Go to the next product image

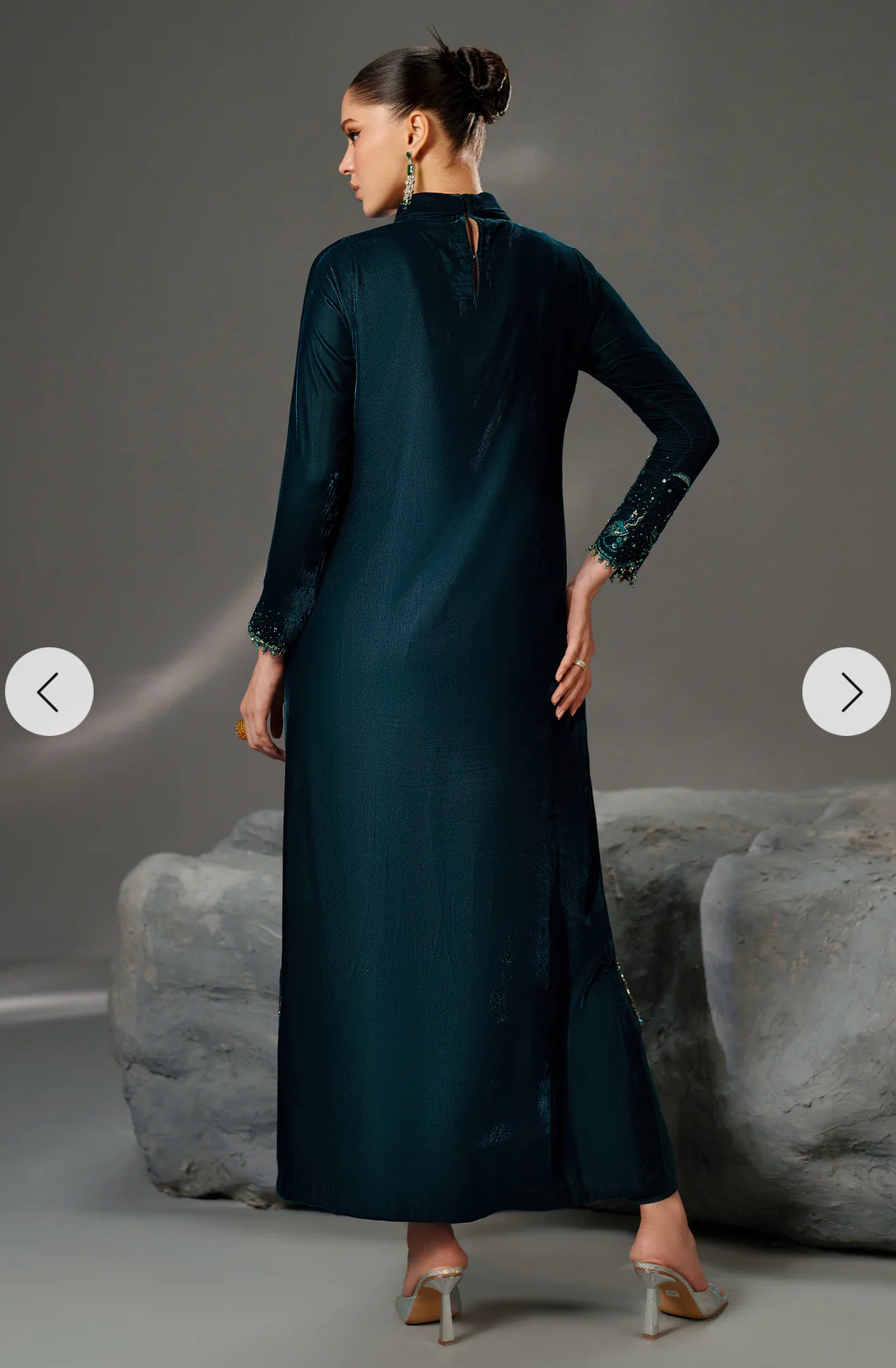coord(845,691)
